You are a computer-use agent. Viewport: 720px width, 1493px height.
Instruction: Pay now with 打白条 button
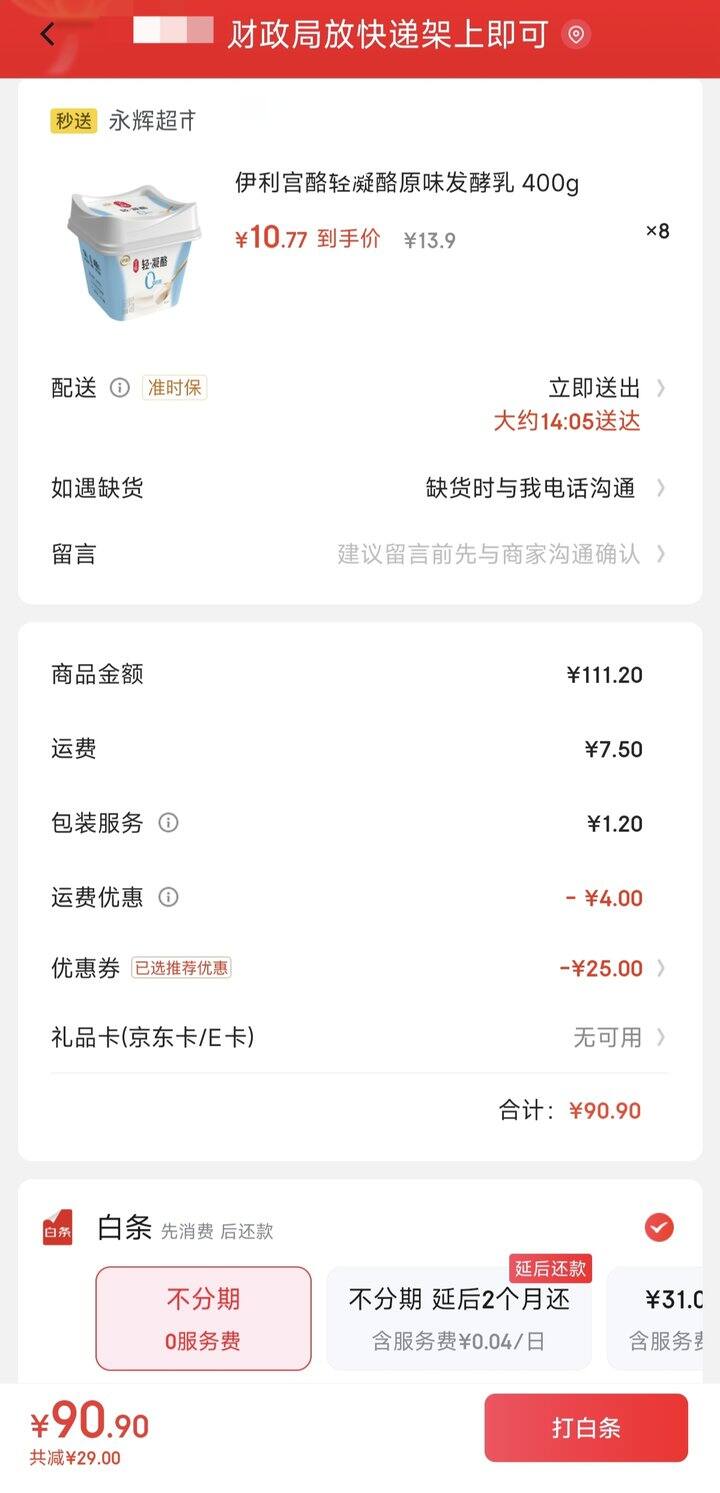[586, 1428]
